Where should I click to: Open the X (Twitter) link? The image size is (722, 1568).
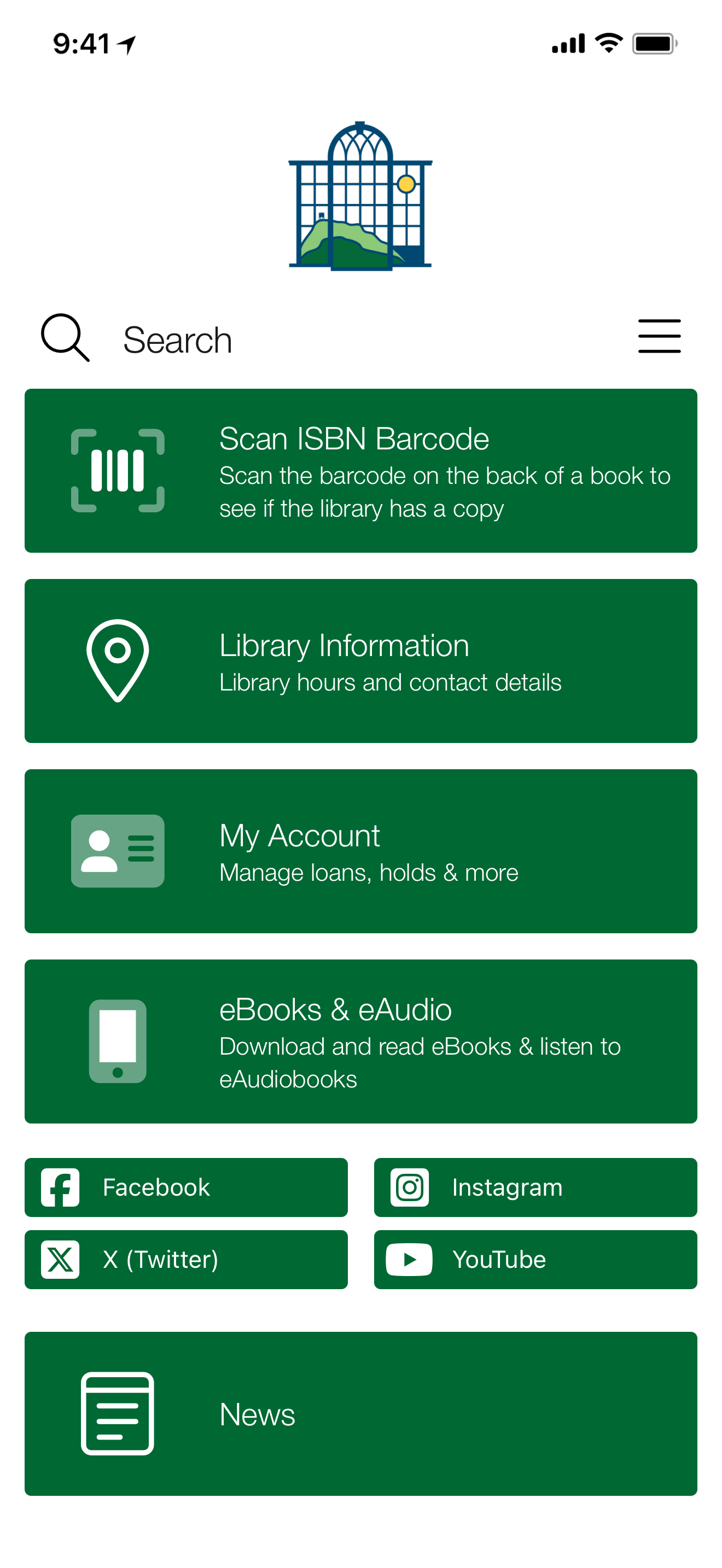pos(185,1260)
